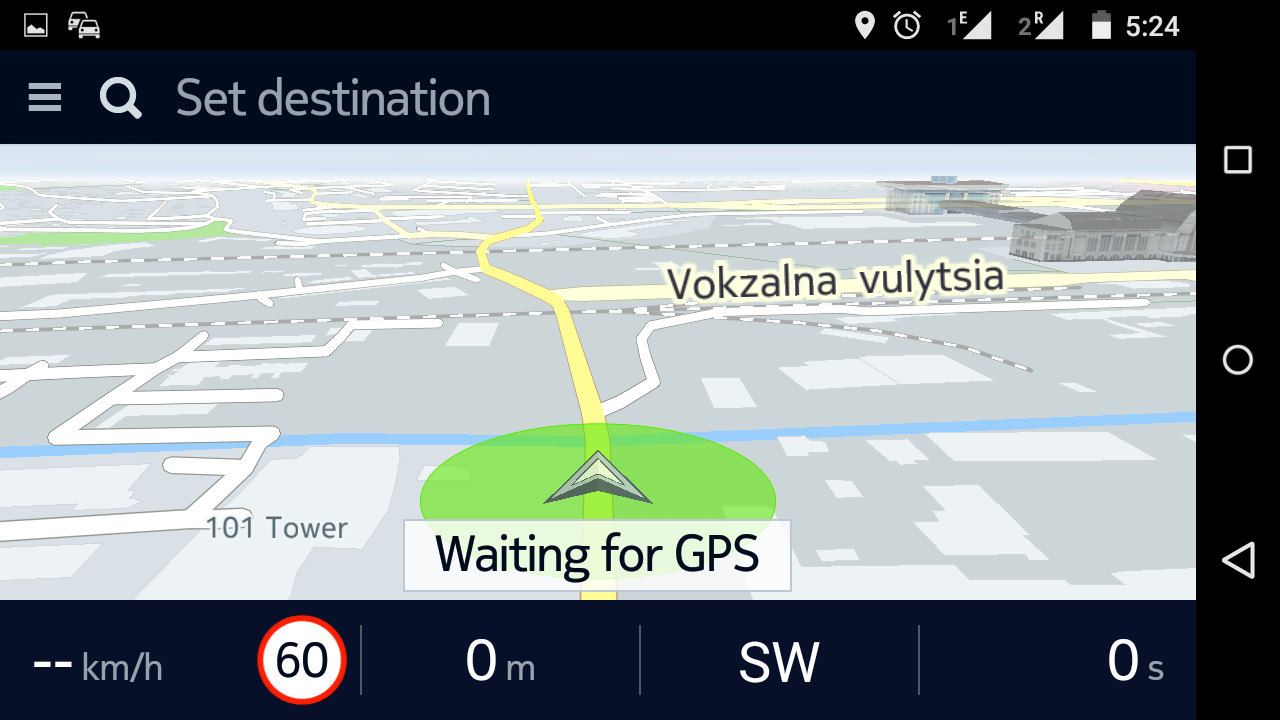Open the Set destination field
Viewport: 1280px width, 720px height.
pyautogui.click(x=333, y=98)
